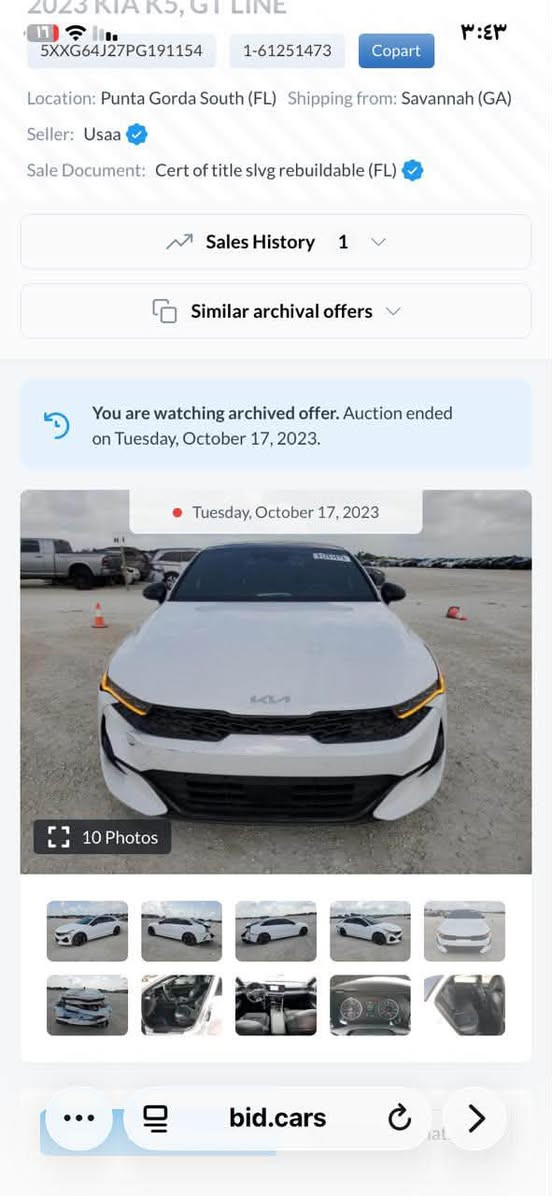The width and height of the screenshot is (552, 1196).
Task: Select the third thumbnail in the top row
Action: point(276,931)
